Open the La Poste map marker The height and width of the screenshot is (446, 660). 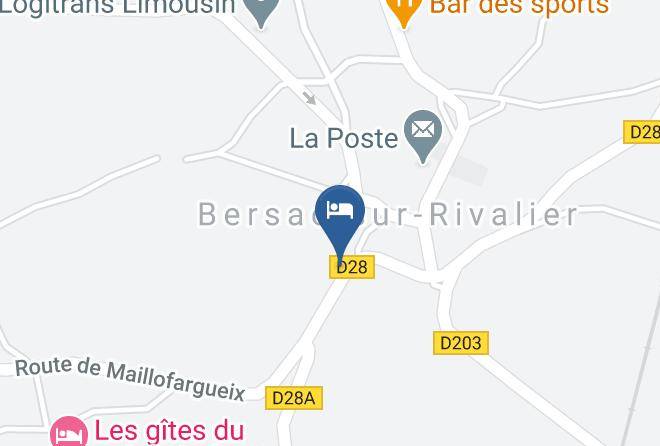(423, 133)
